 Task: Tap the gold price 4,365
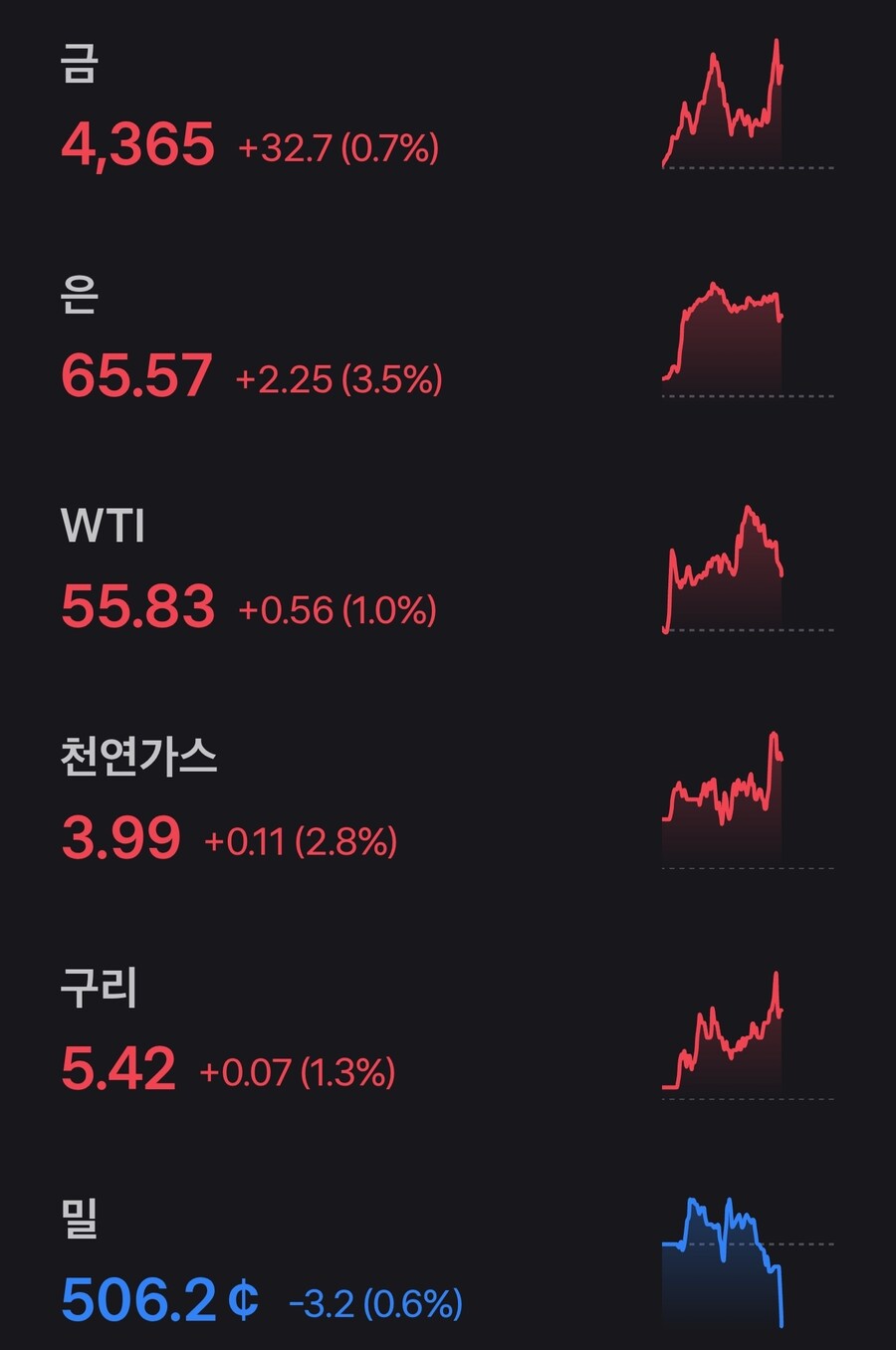[x=137, y=147]
